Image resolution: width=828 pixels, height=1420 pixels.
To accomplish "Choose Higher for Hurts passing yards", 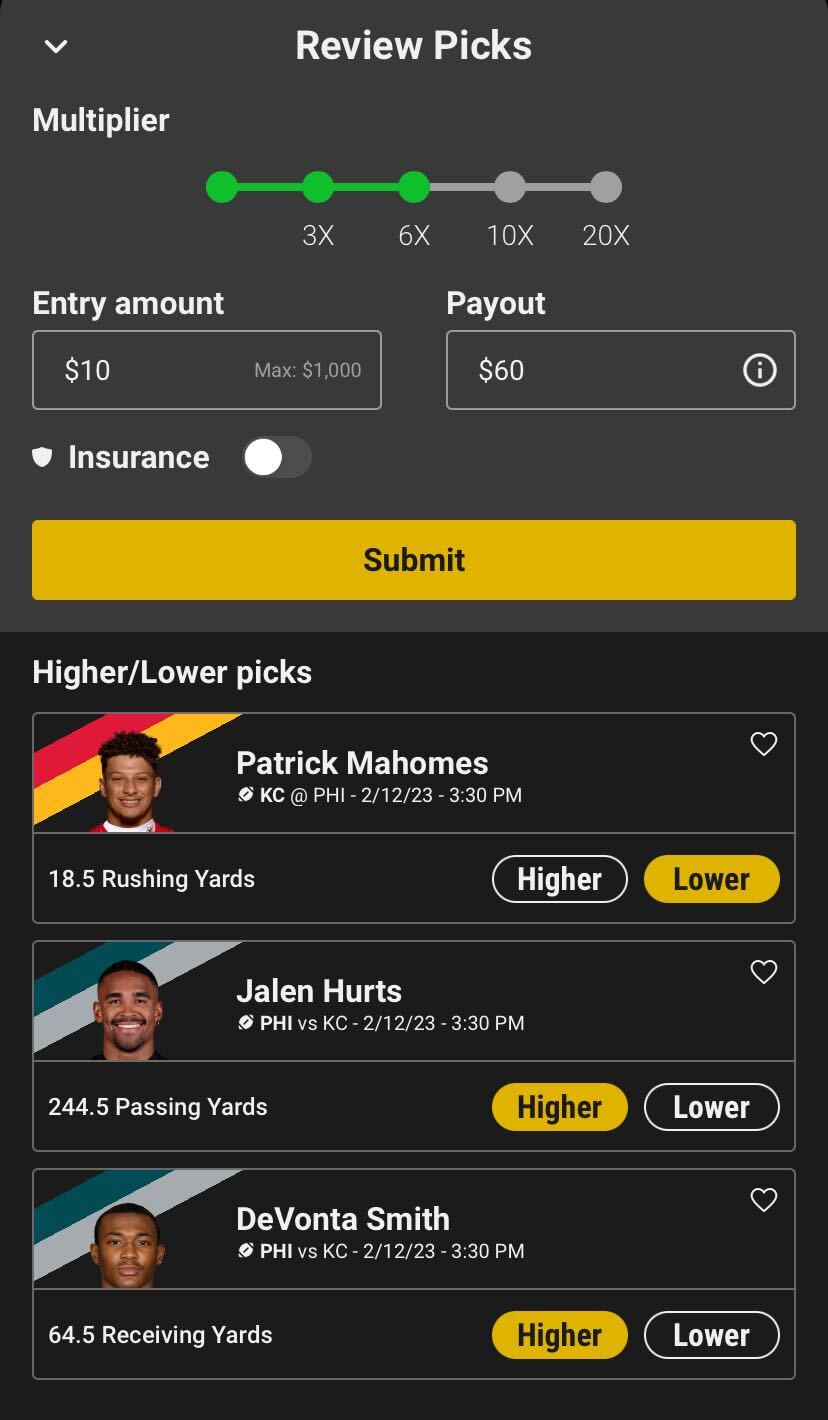I will click(560, 1107).
